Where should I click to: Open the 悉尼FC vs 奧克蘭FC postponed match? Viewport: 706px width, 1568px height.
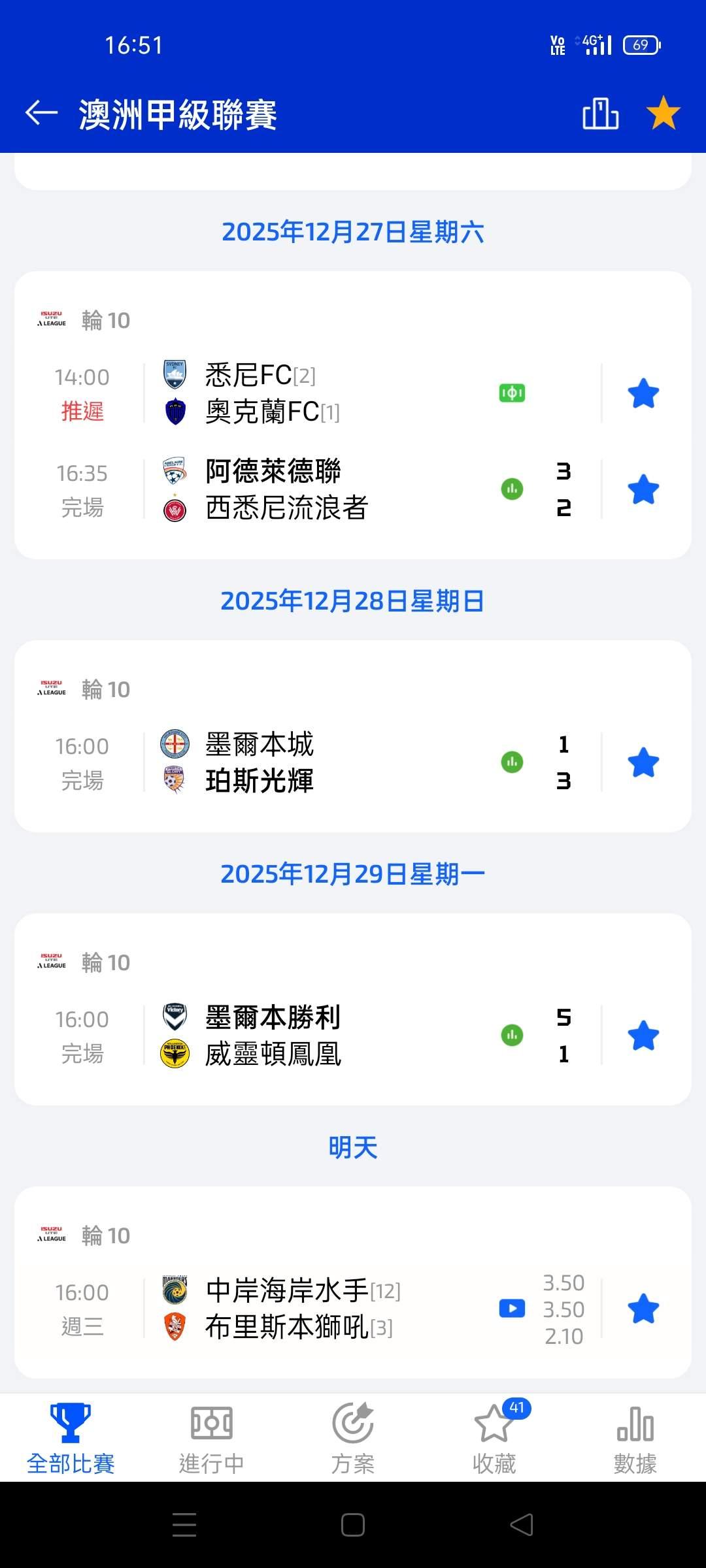click(327, 394)
